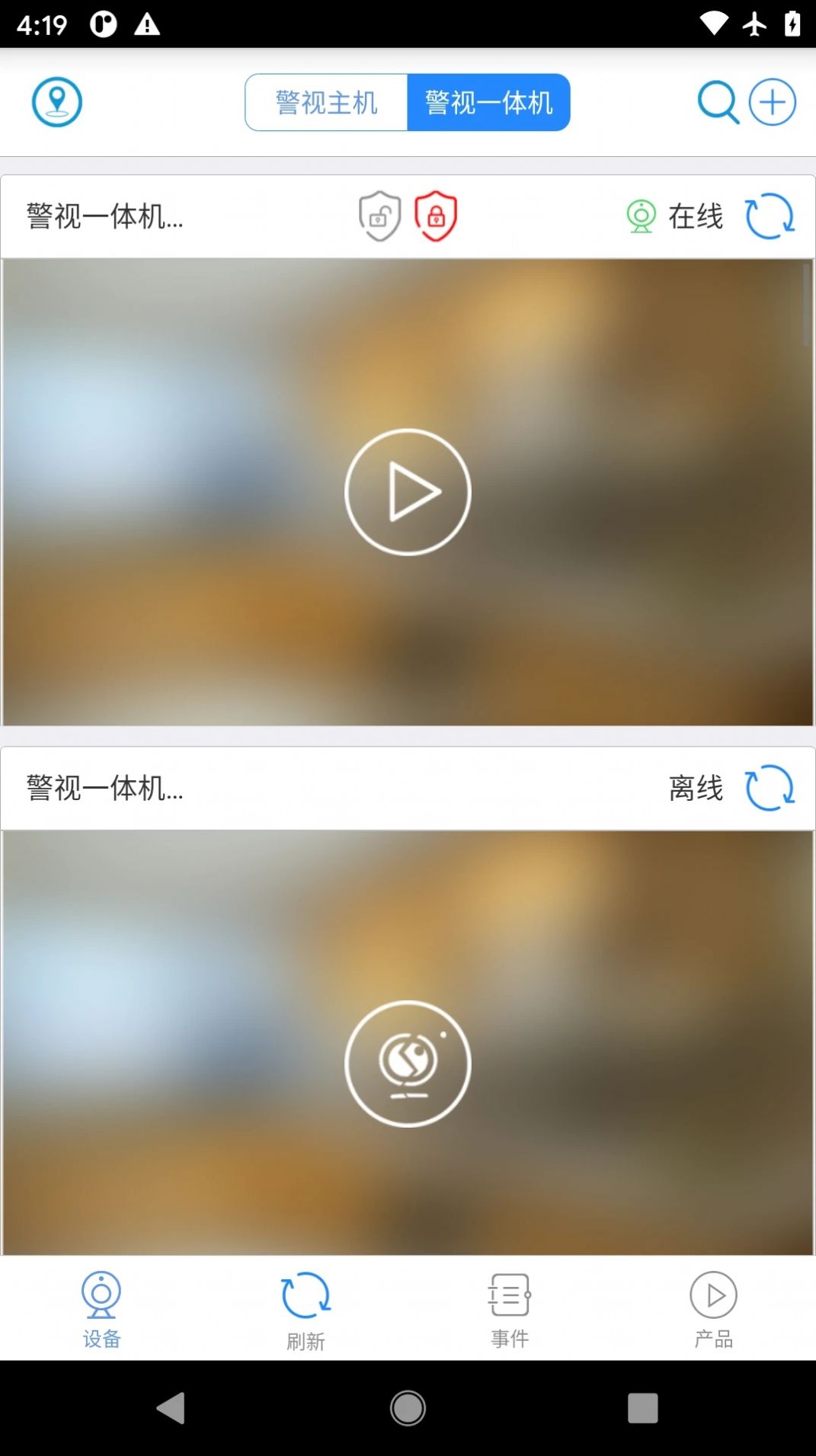Open the 设备 bottom tab
Viewport: 816px width, 1456px height.
point(101,1309)
